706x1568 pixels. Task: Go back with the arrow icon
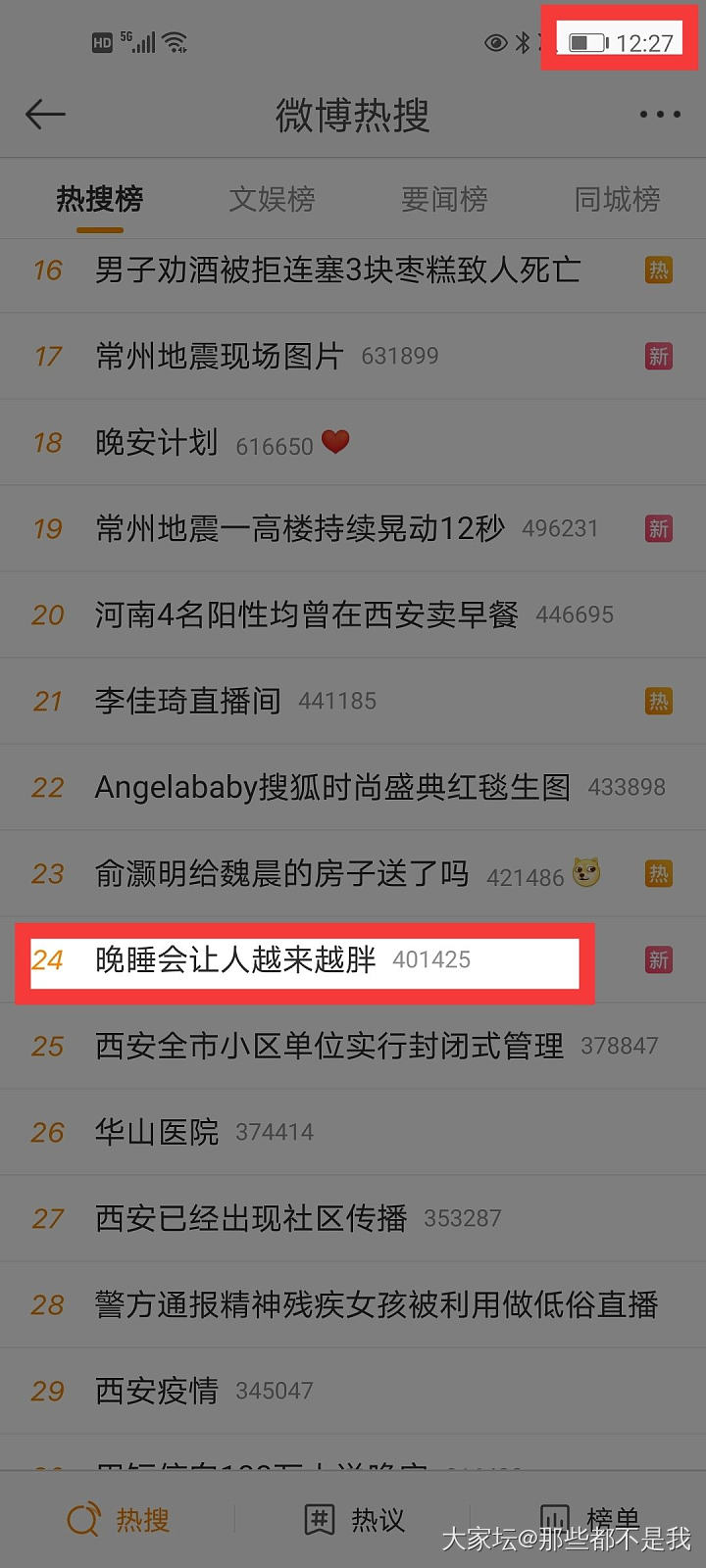[x=45, y=115]
